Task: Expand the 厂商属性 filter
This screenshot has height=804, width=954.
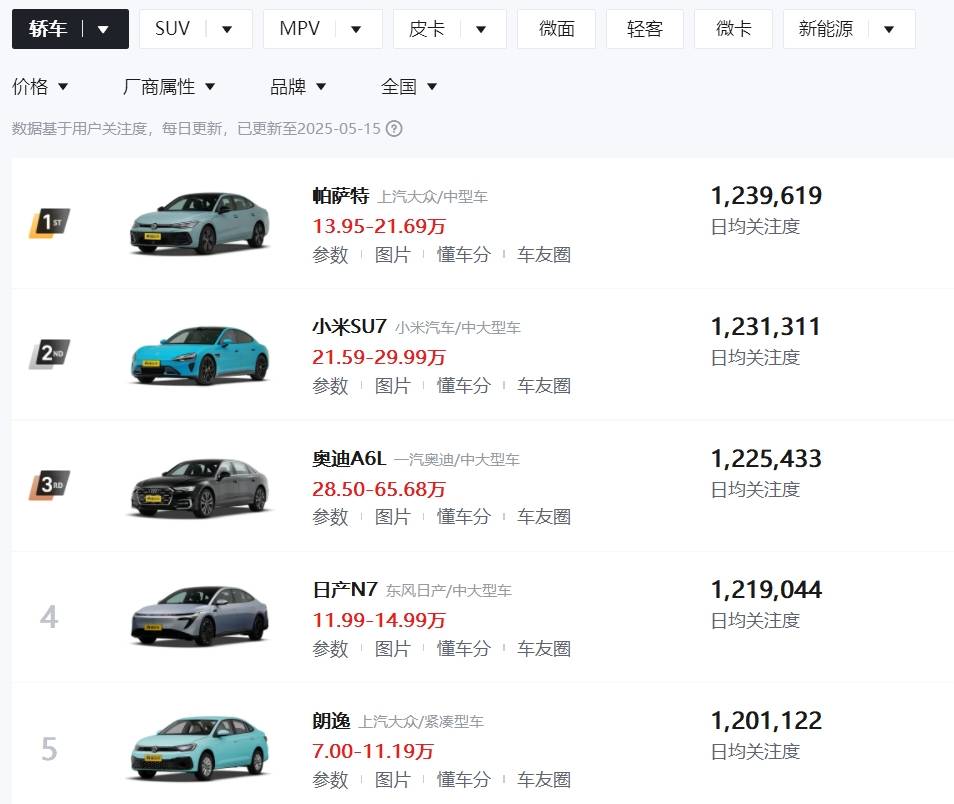Action: tap(169, 87)
